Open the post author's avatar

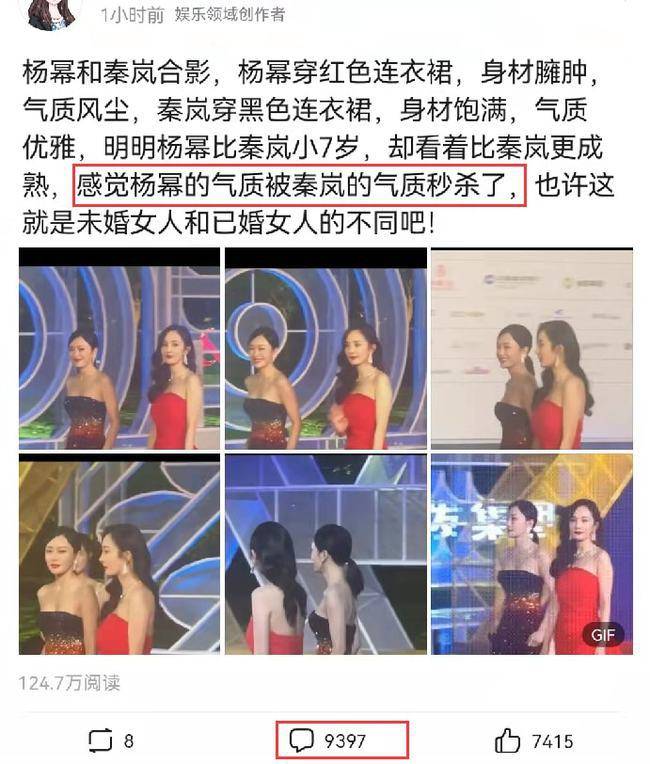(50, 12)
